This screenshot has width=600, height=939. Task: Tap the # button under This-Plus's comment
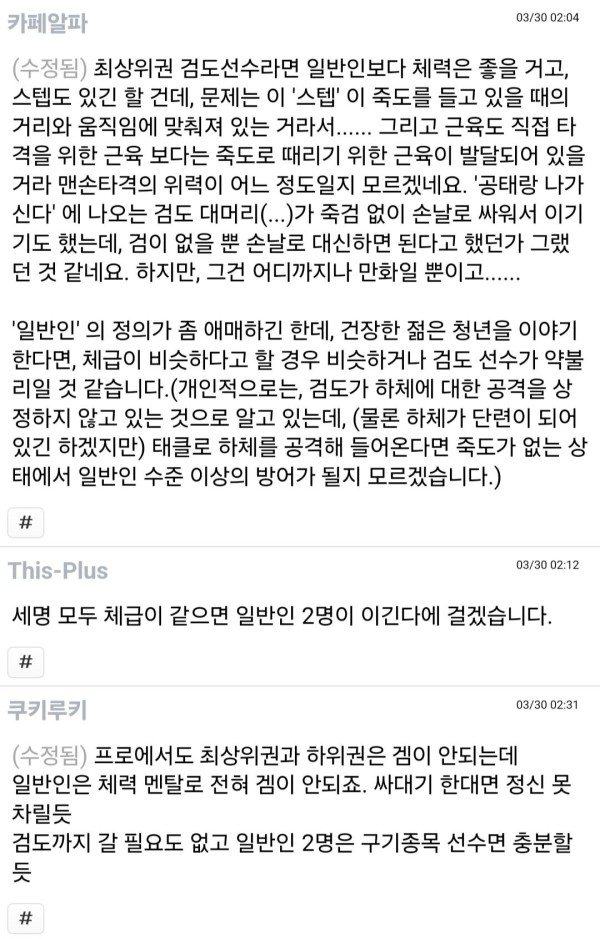point(27,661)
